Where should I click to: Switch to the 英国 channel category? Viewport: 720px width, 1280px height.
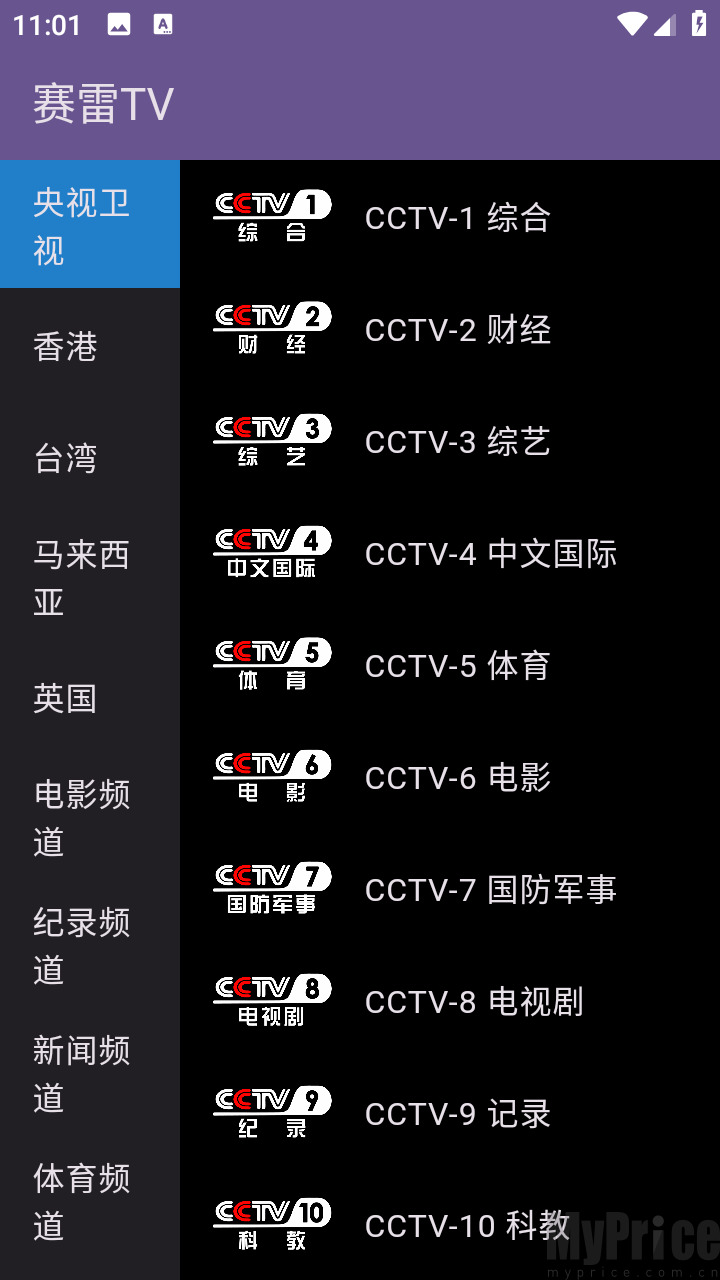pyautogui.click(x=90, y=700)
